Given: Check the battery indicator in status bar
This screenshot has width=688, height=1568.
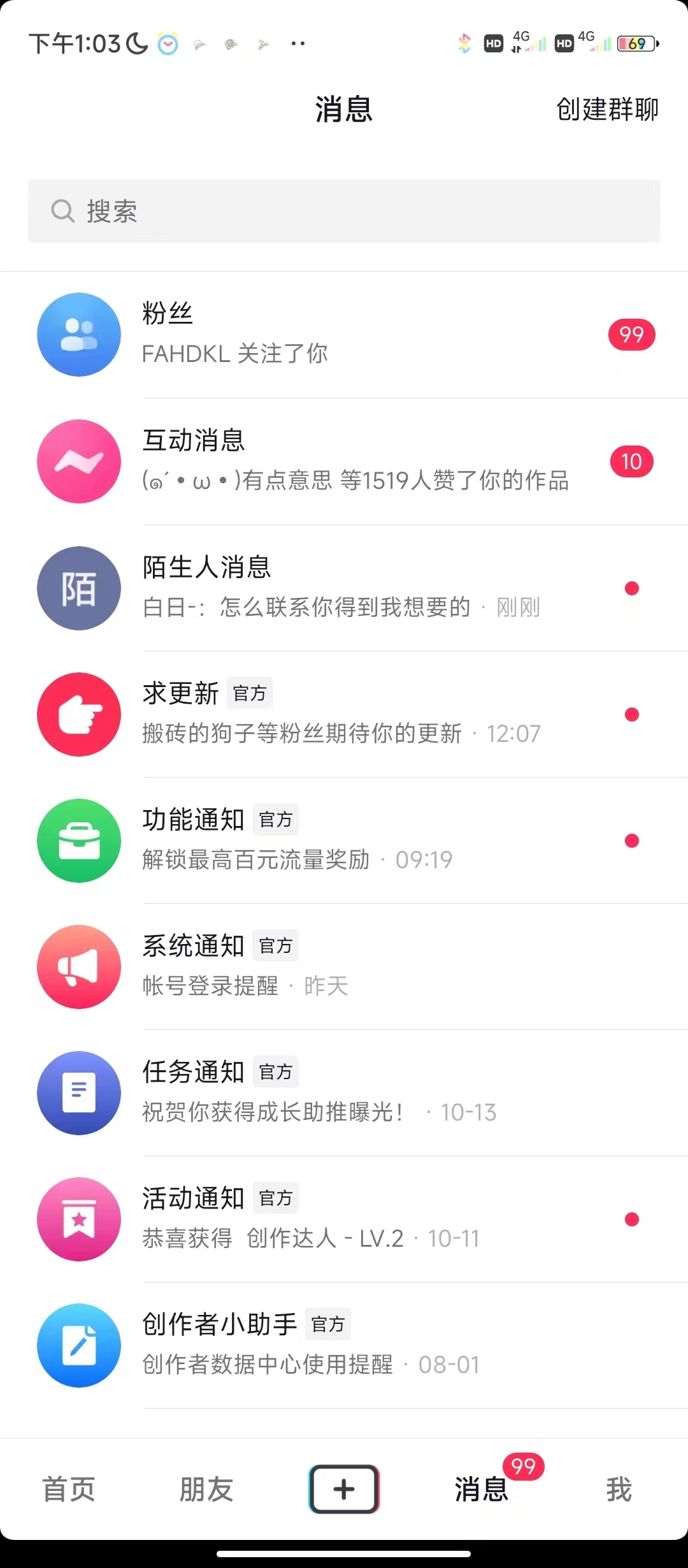Looking at the screenshot, I should click(635, 44).
